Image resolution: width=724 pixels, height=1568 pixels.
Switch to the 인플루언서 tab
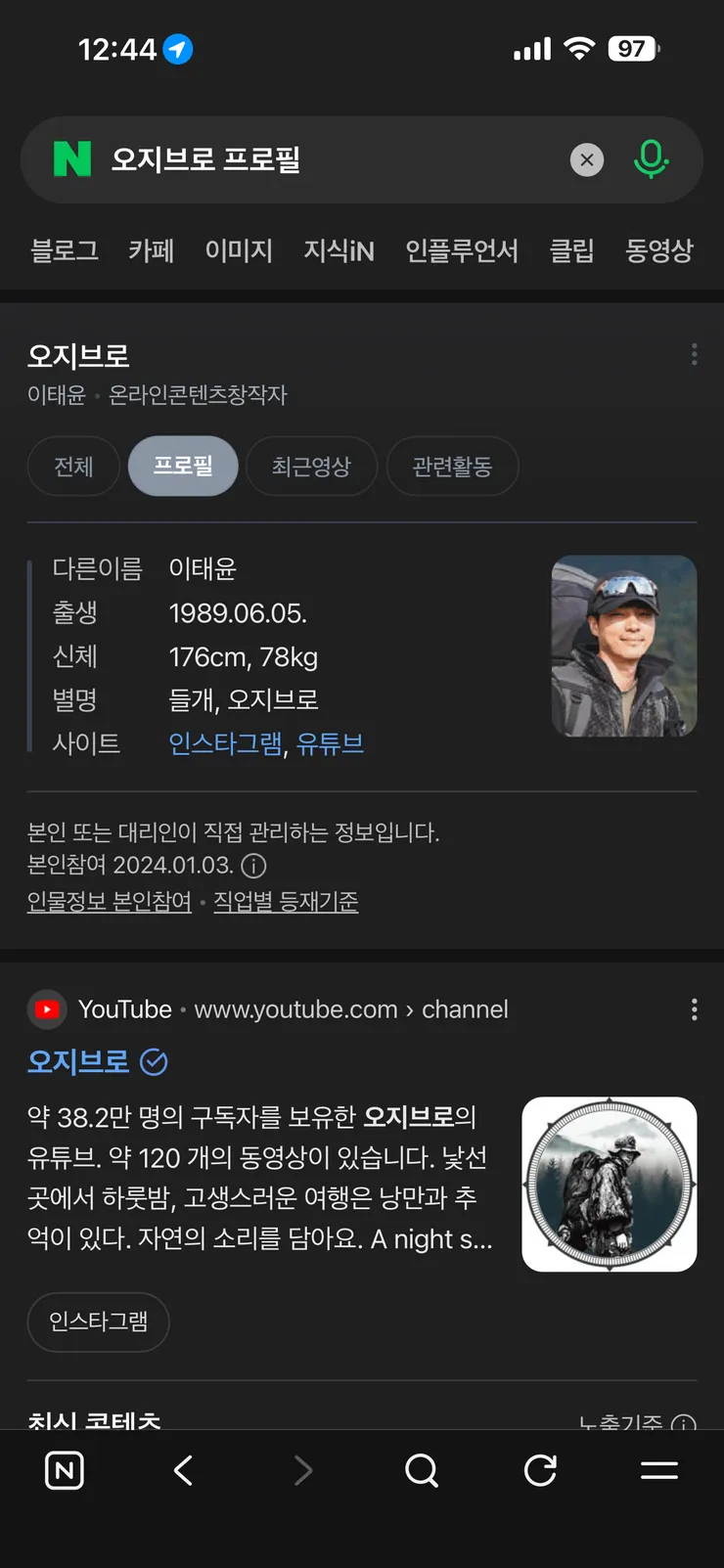click(462, 250)
